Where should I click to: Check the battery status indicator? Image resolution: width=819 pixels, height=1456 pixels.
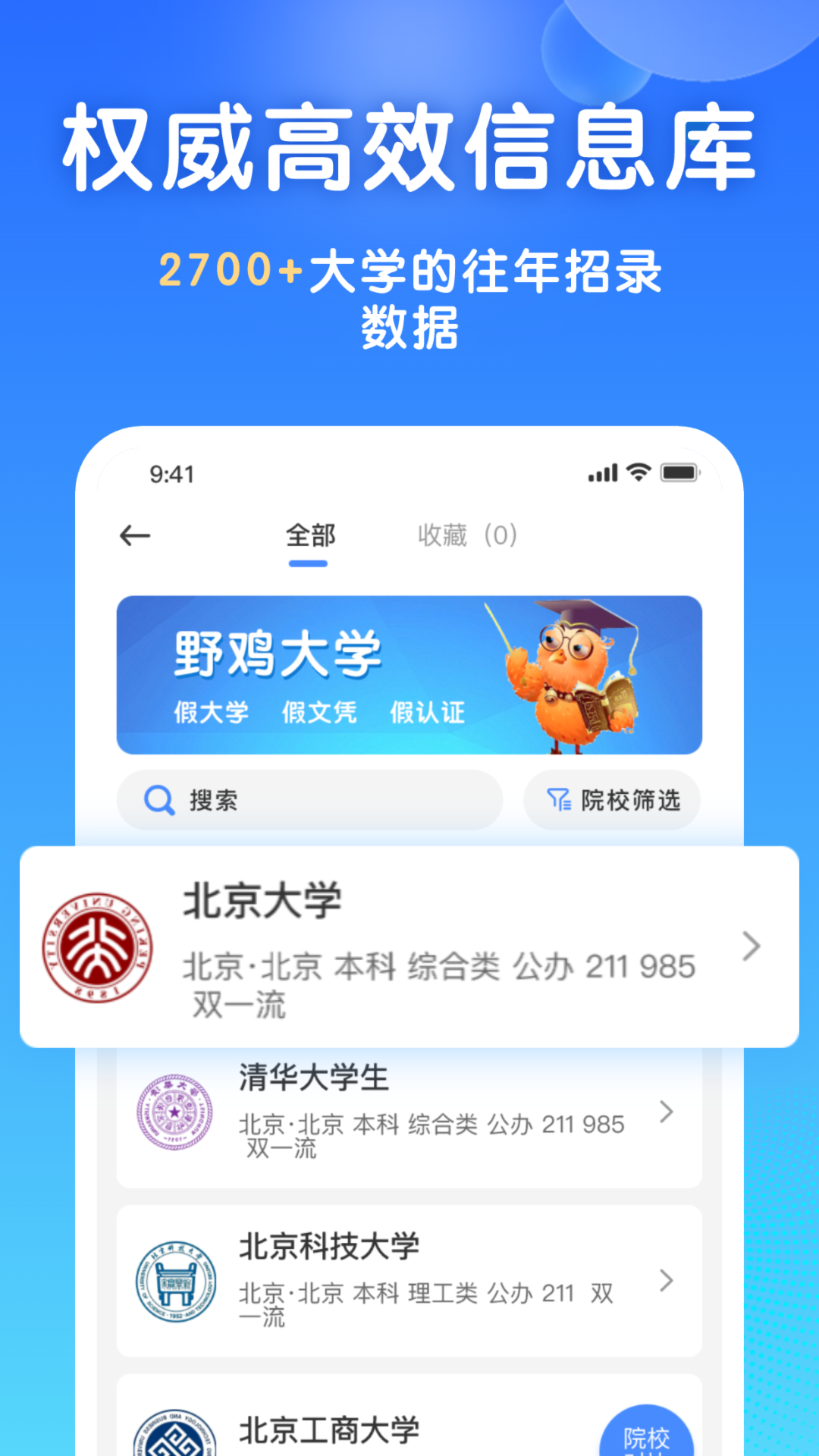click(679, 472)
